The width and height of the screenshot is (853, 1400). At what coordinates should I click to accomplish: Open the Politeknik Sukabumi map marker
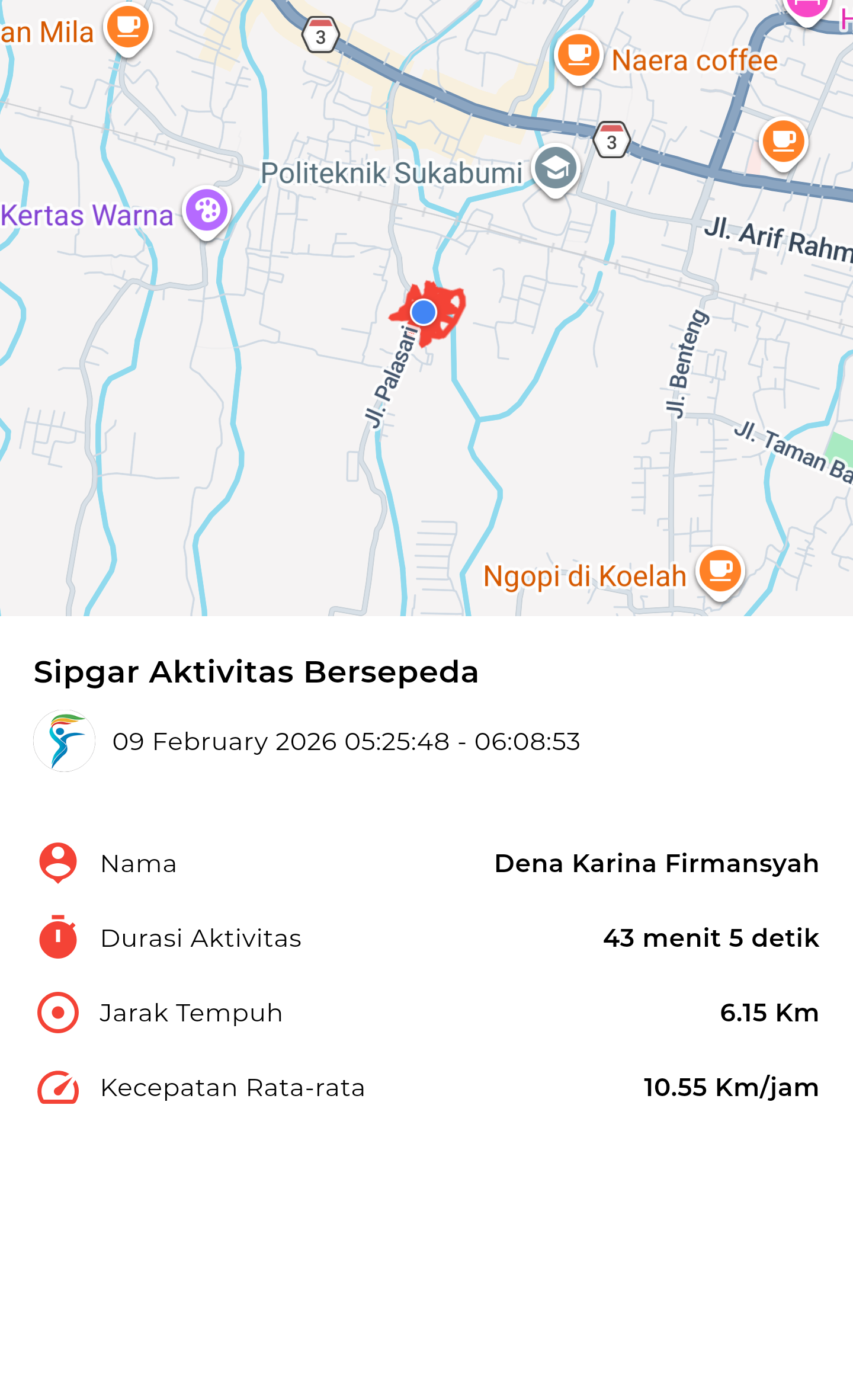click(555, 169)
